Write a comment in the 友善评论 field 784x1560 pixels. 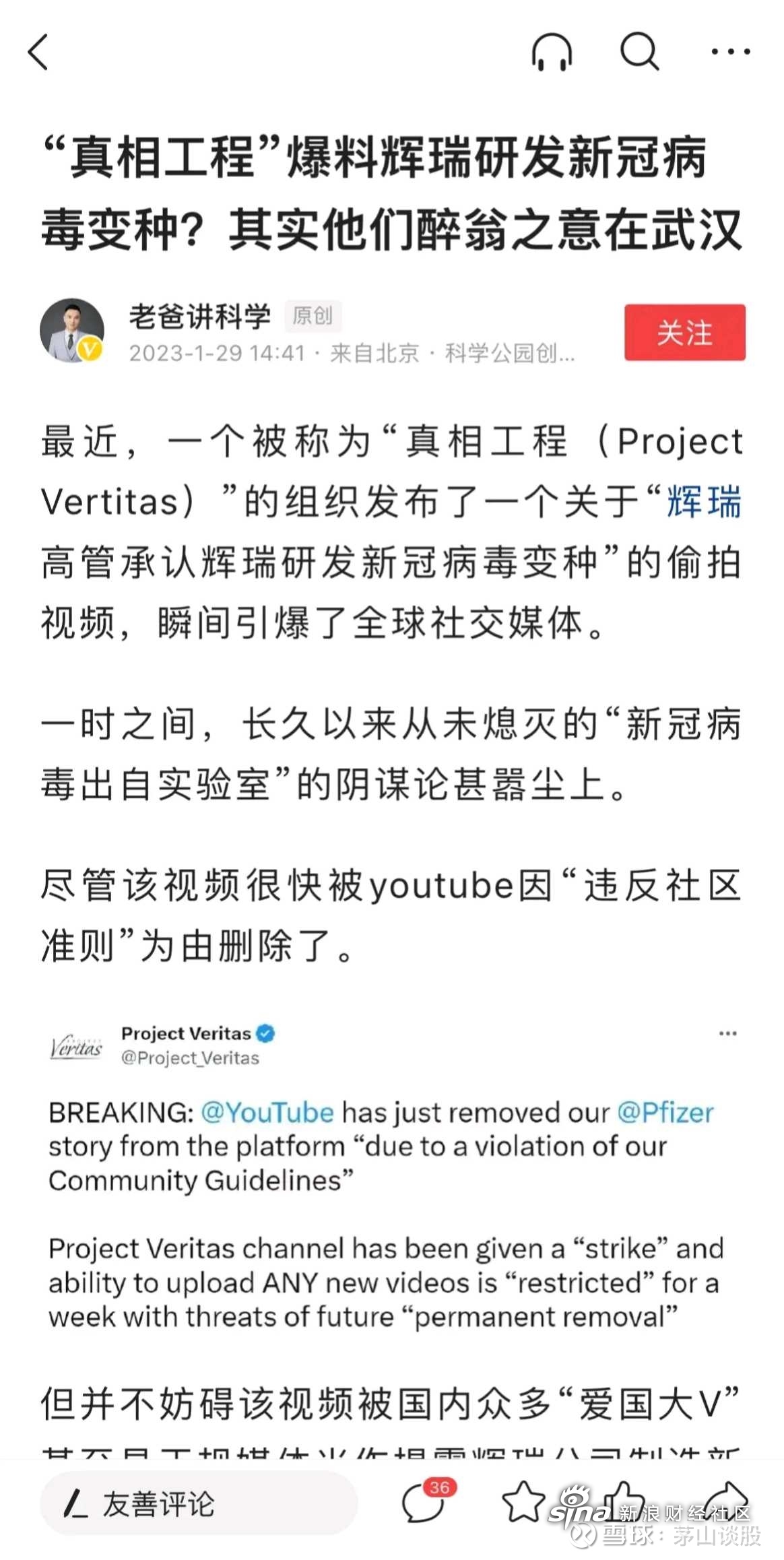(x=199, y=1503)
